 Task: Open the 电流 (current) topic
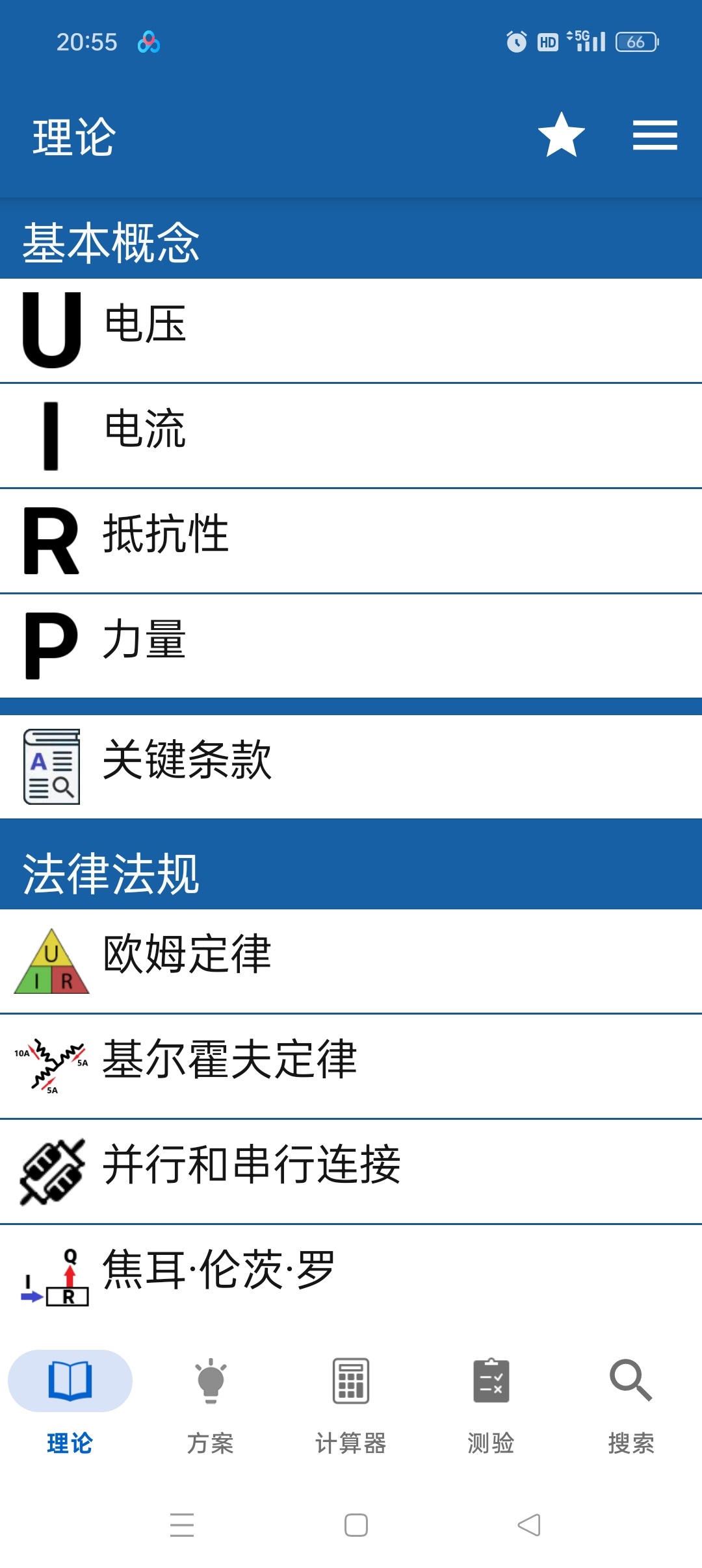tap(351, 436)
